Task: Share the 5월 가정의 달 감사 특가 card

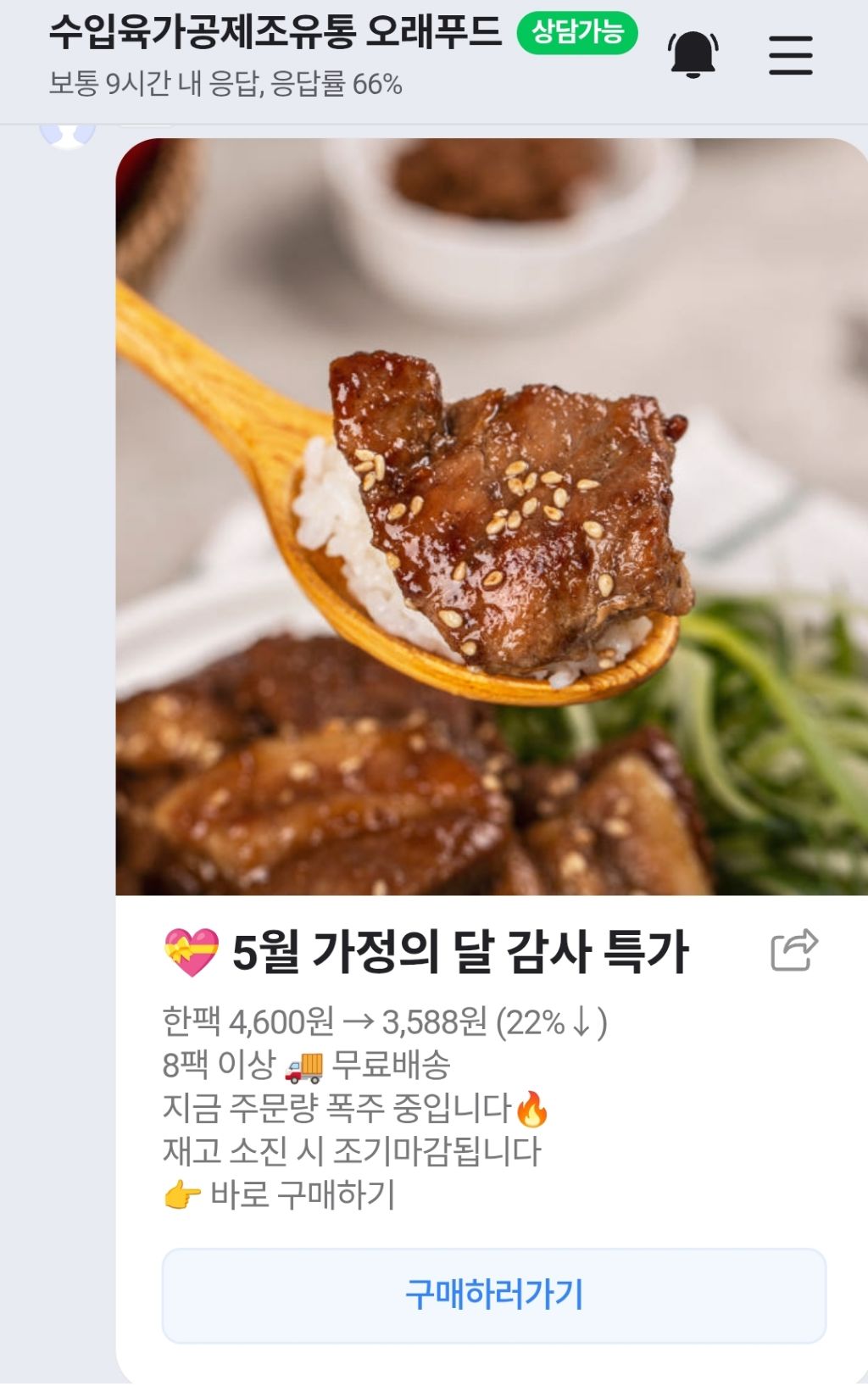Action: click(794, 949)
